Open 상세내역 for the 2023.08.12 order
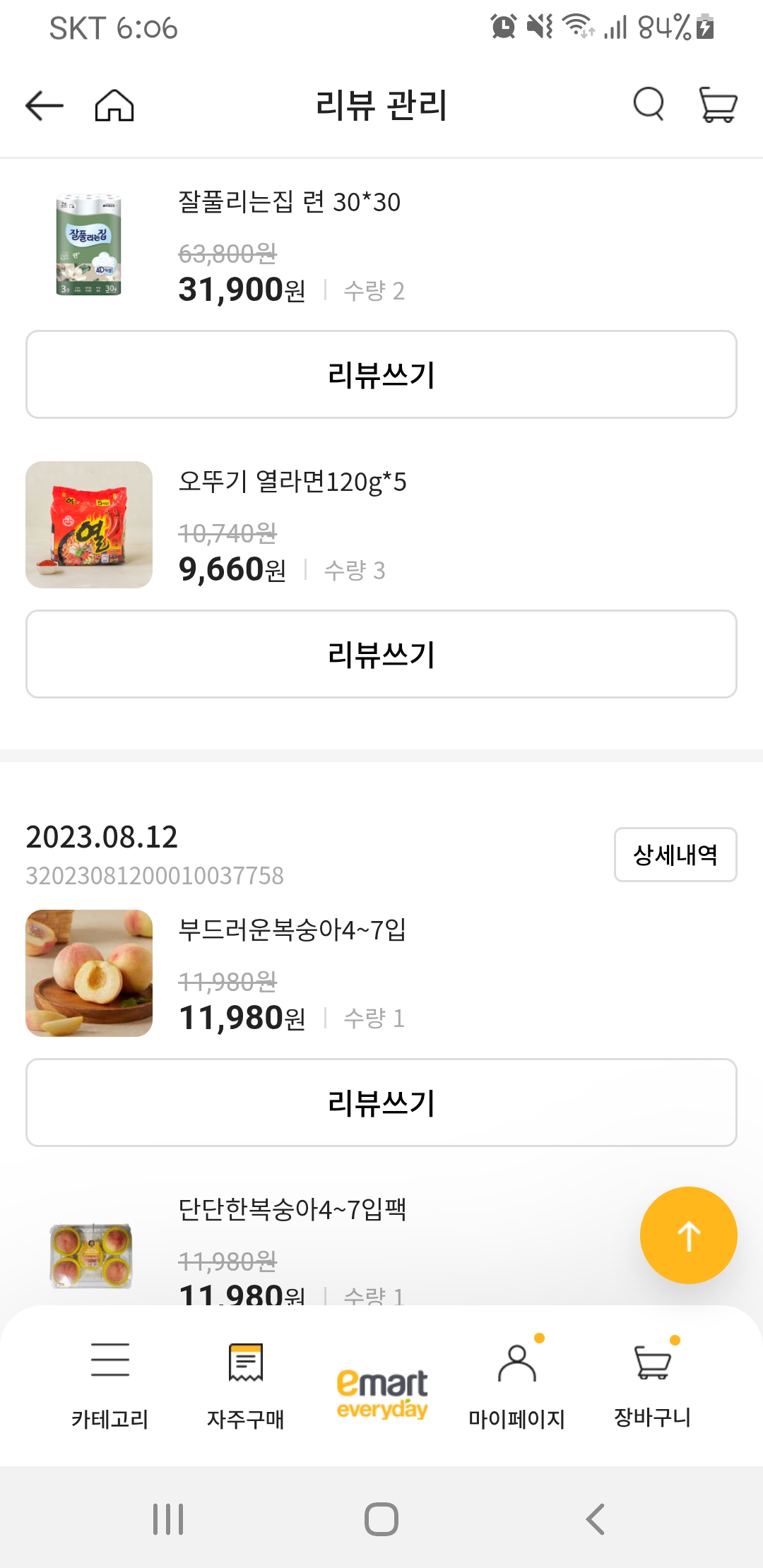 [675, 855]
